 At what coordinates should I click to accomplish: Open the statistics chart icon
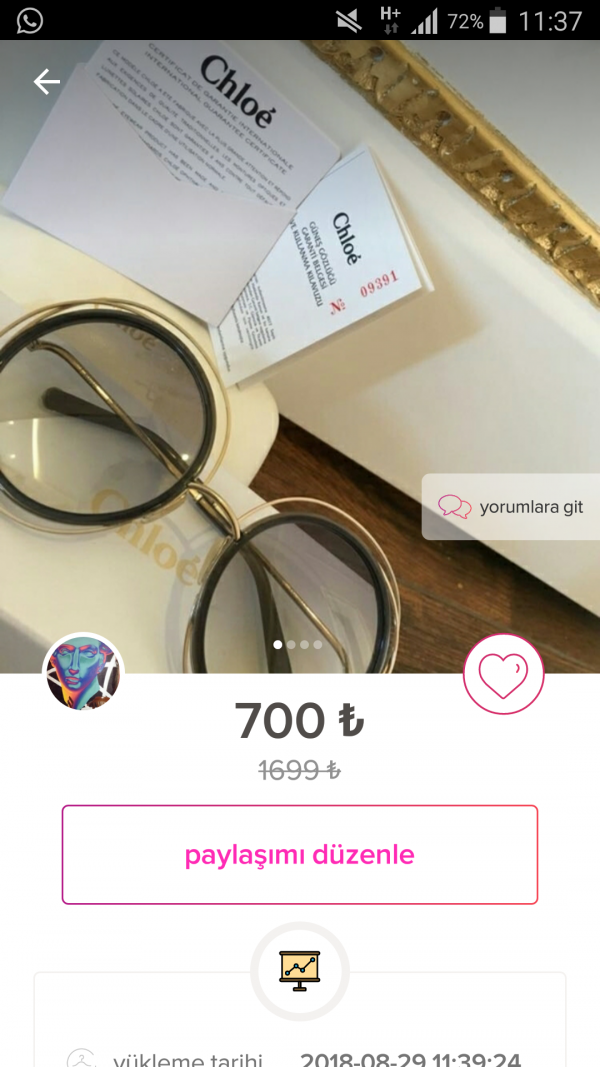tap(300, 970)
